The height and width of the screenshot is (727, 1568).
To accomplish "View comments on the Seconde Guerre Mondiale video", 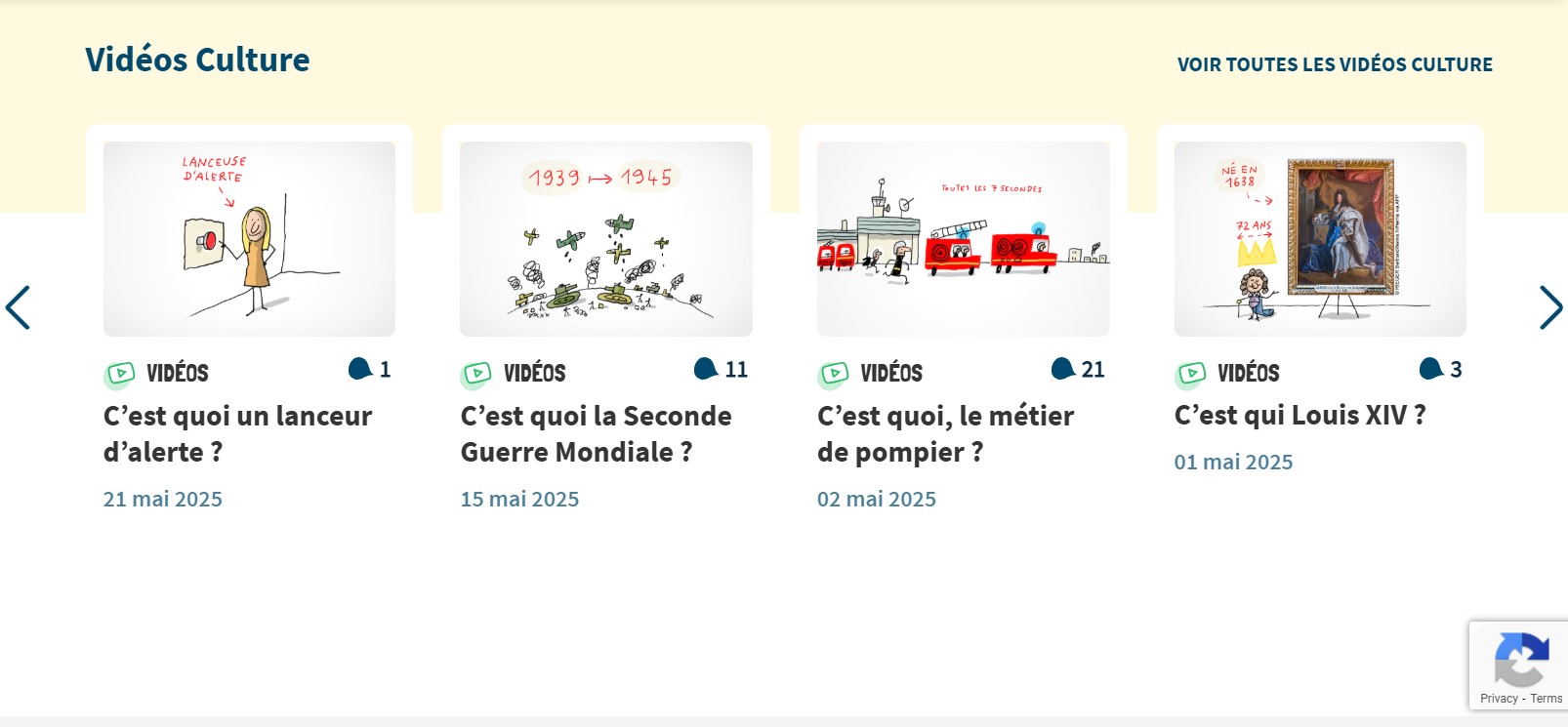I will click(721, 370).
